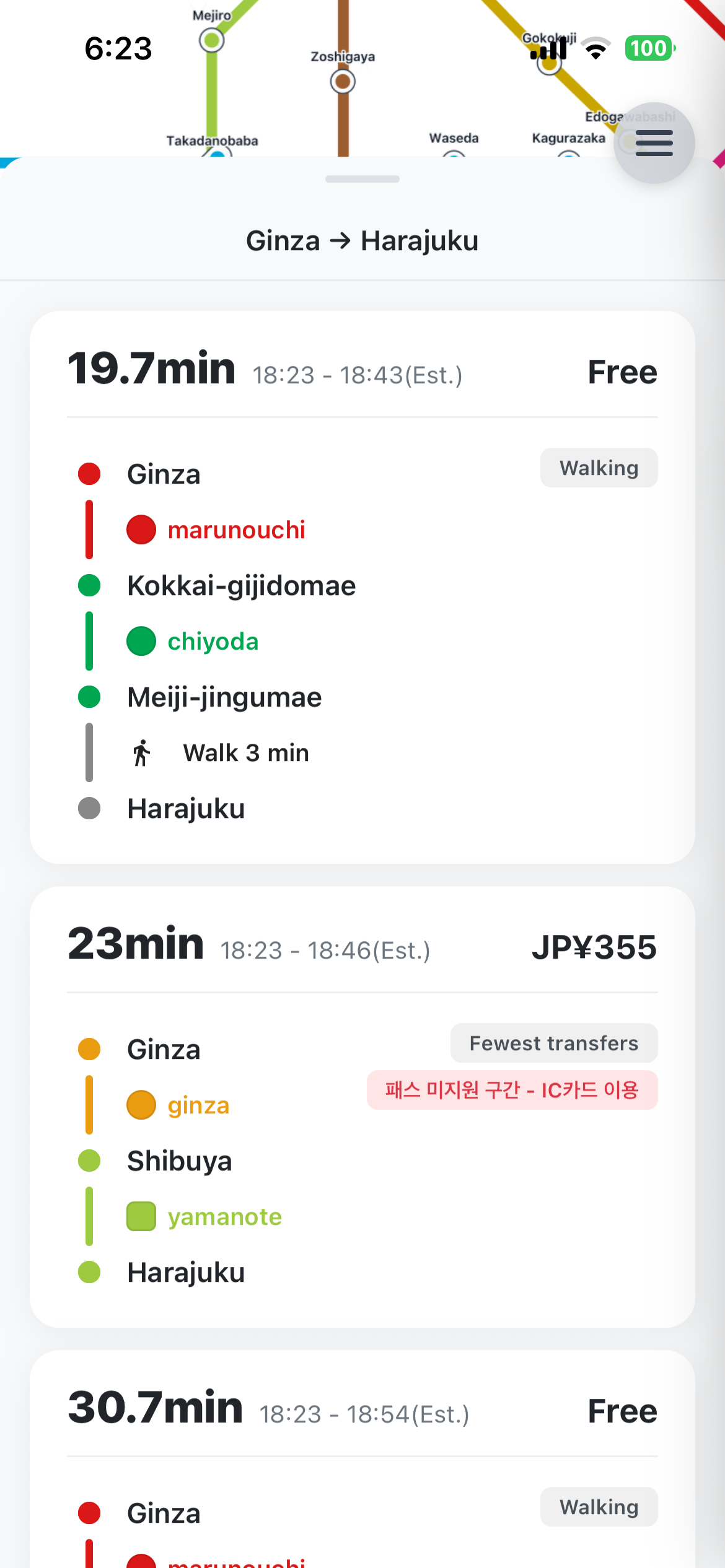Tap the JP¥355 fare amount
This screenshot has height=1568, width=725.
tap(595, 946)
